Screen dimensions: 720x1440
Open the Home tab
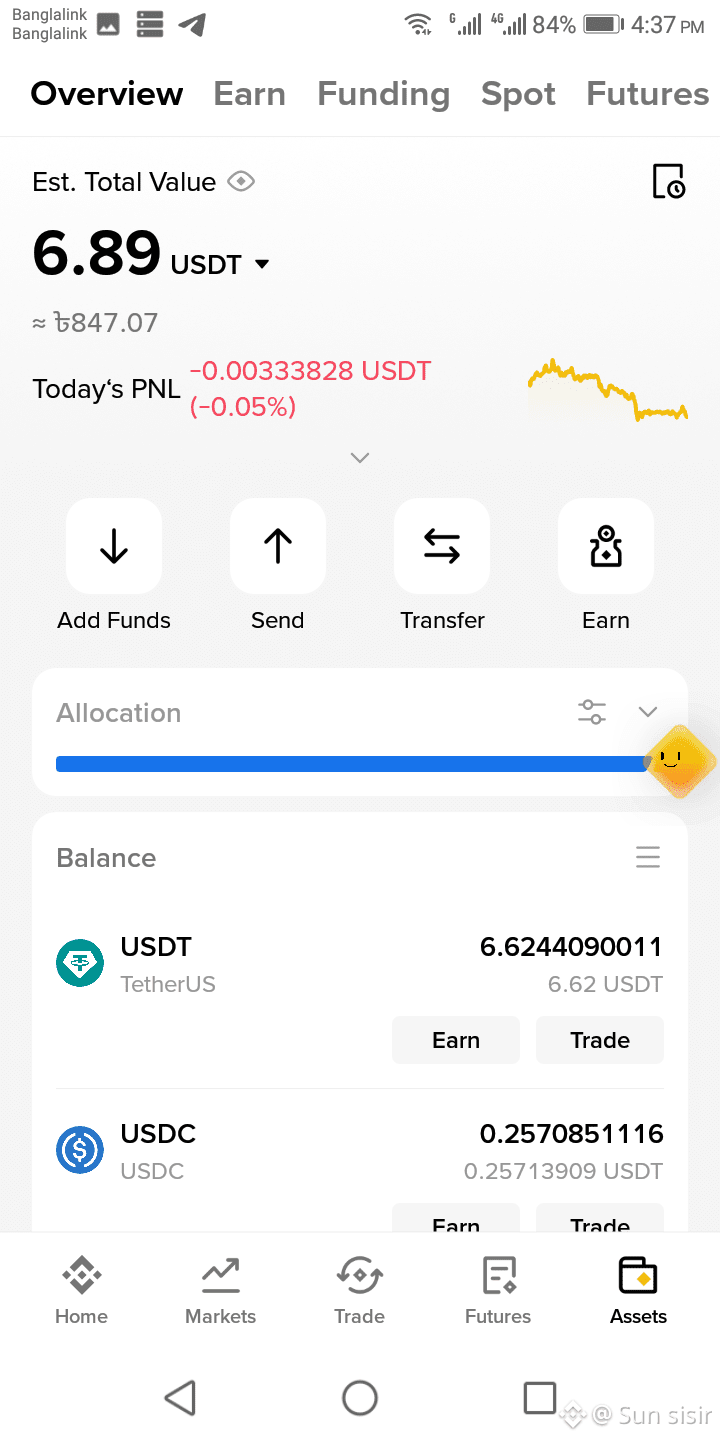81,1291
